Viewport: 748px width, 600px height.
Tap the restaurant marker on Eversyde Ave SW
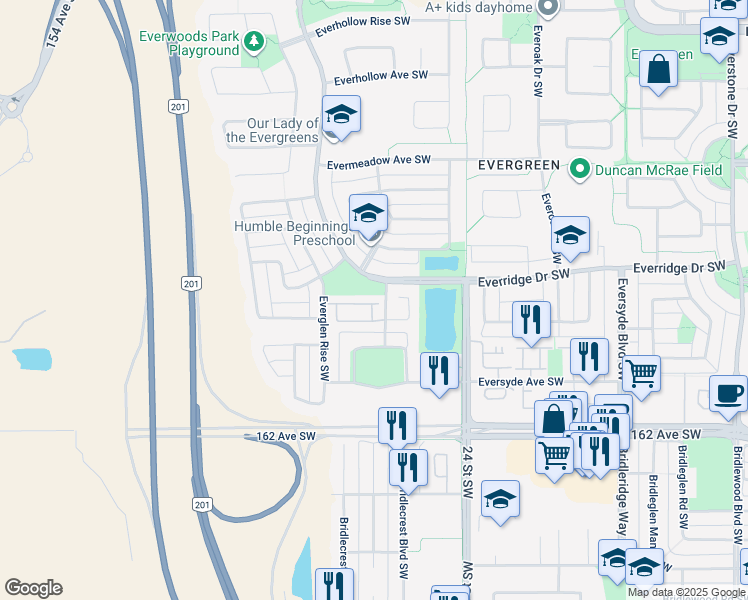tap(439, 371)
